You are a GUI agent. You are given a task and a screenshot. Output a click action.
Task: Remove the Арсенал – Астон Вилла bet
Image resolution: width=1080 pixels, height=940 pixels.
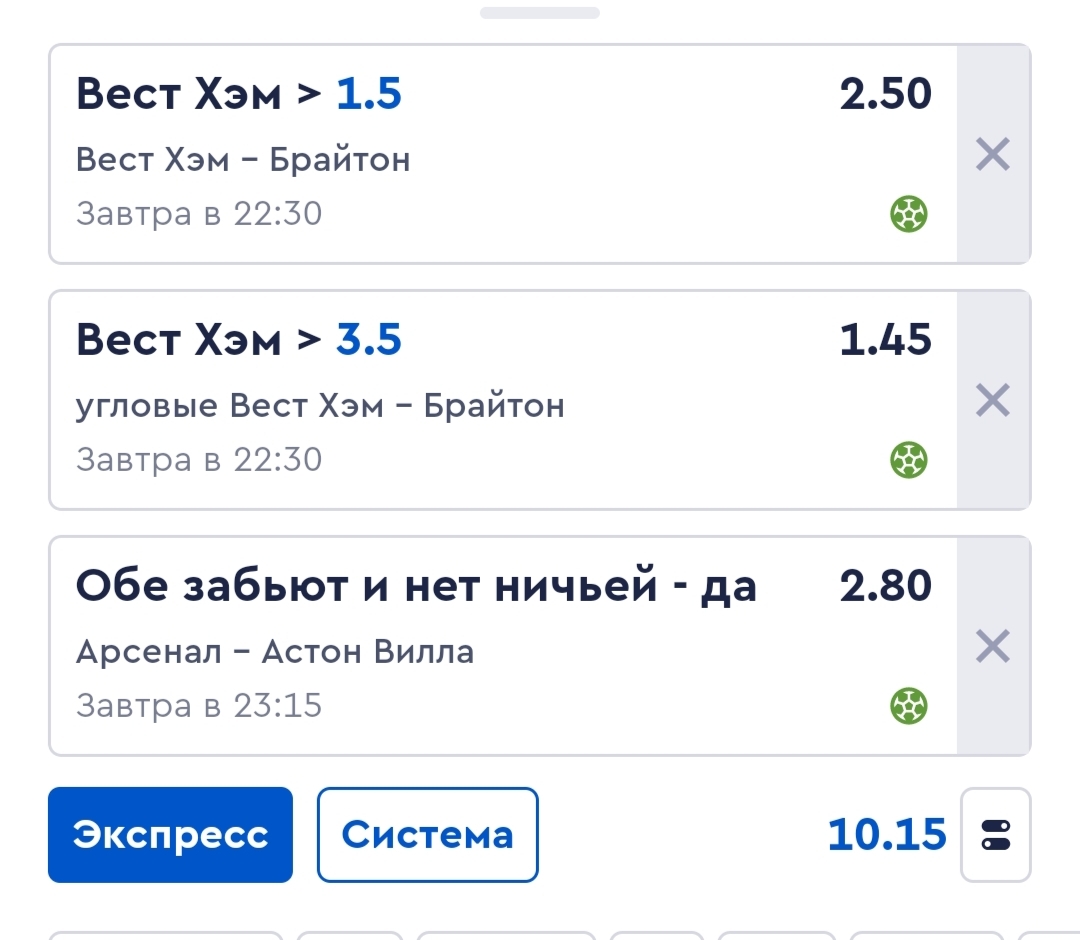click(992, 647)
